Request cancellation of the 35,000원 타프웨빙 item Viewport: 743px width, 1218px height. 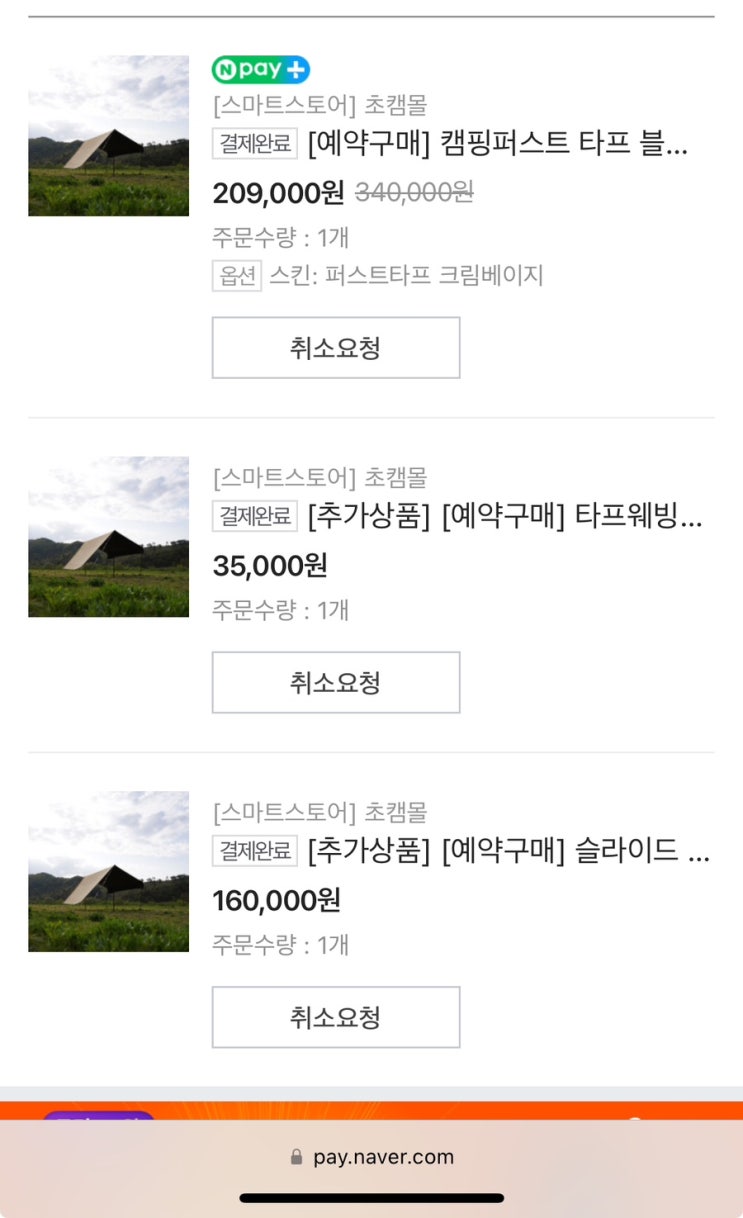(x=335, y=683)
